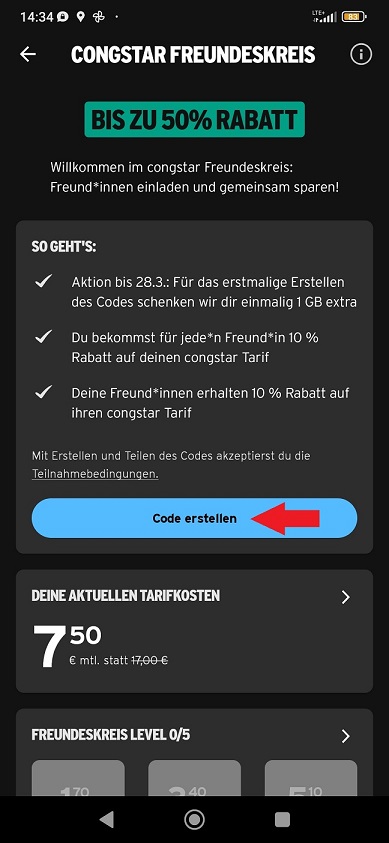Open the info icon in the header

[361, 54]
